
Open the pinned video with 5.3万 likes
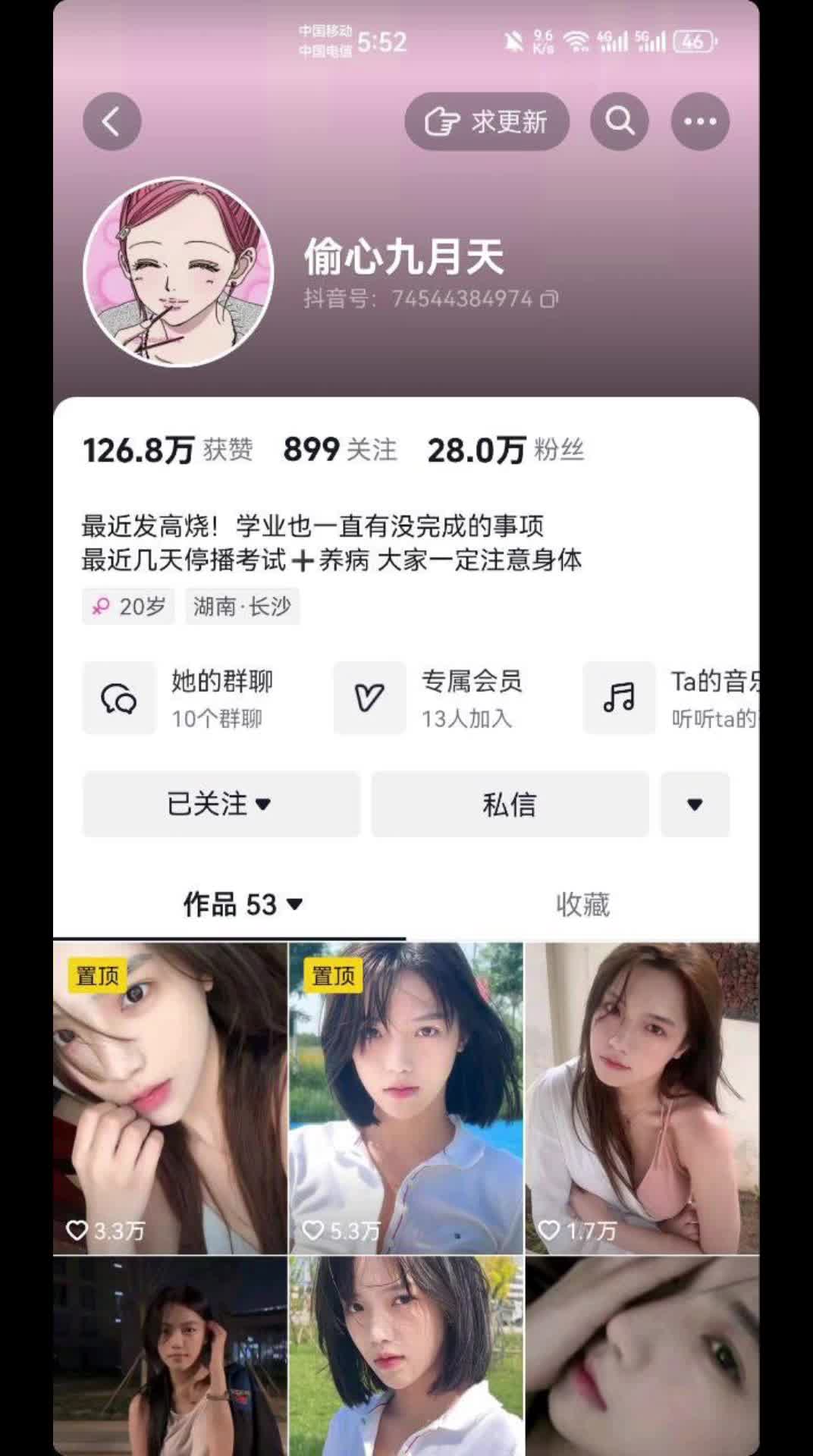point(406,1098)
